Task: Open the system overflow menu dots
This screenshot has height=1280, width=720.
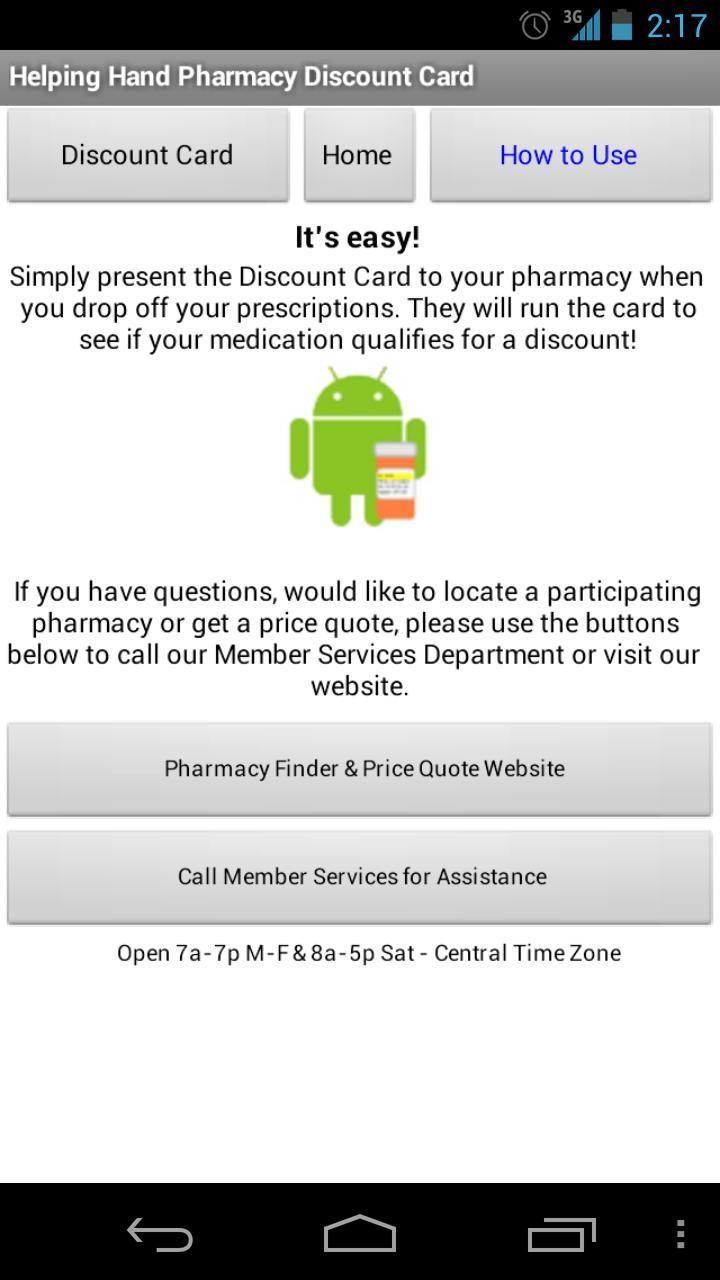Action: [x=681, y=1234]
